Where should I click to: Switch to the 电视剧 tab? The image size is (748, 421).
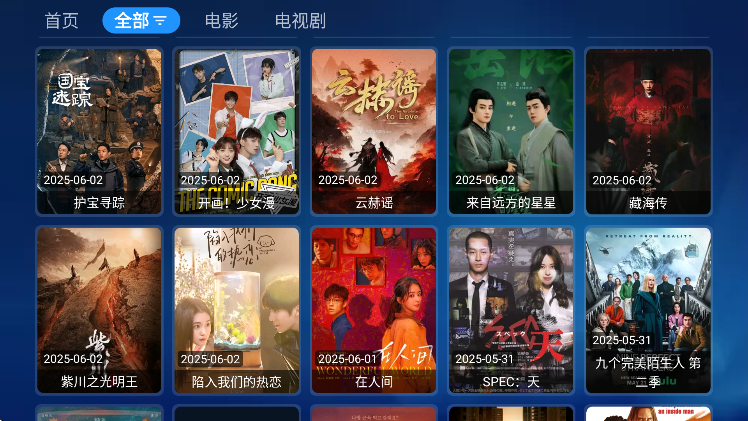[x=300, y=21]
